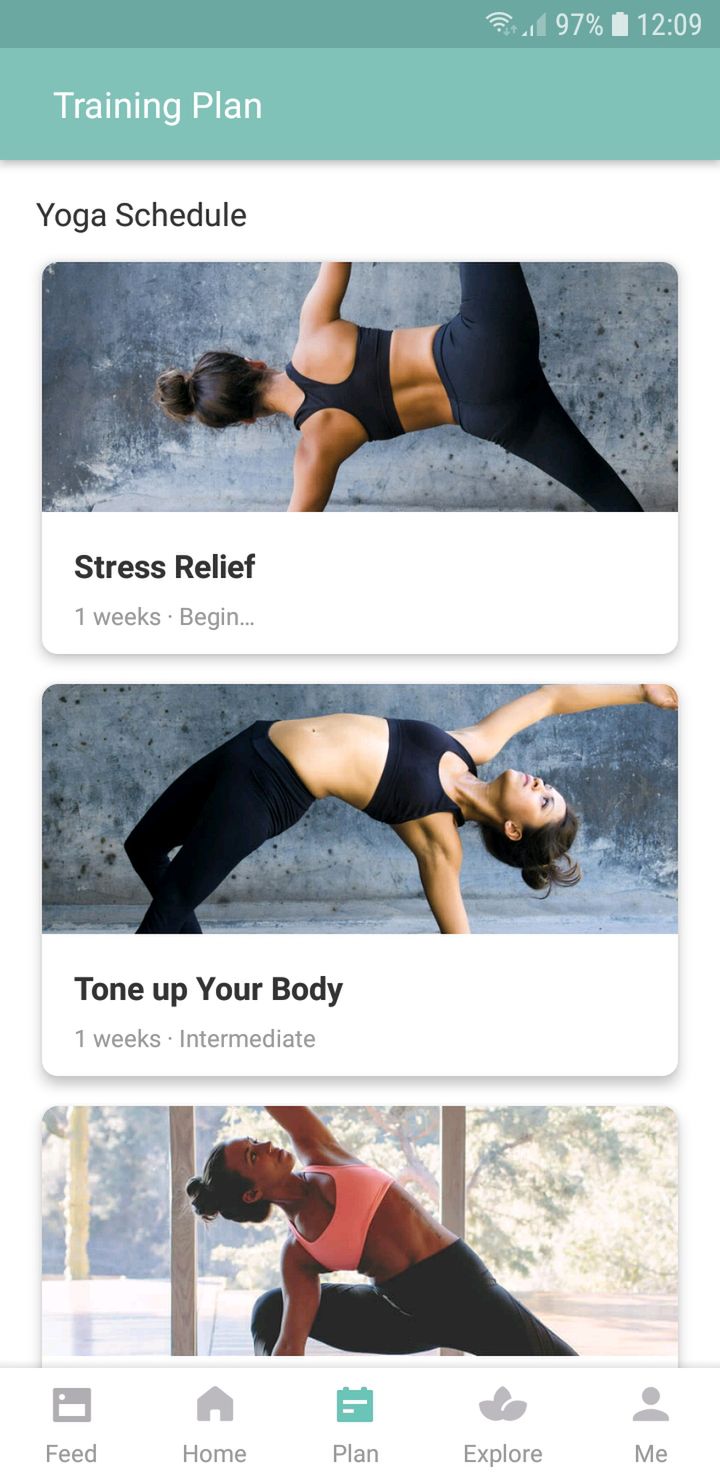720x1480 pixels.
Task: Open the Explore tab
Action: (503, 1424)
